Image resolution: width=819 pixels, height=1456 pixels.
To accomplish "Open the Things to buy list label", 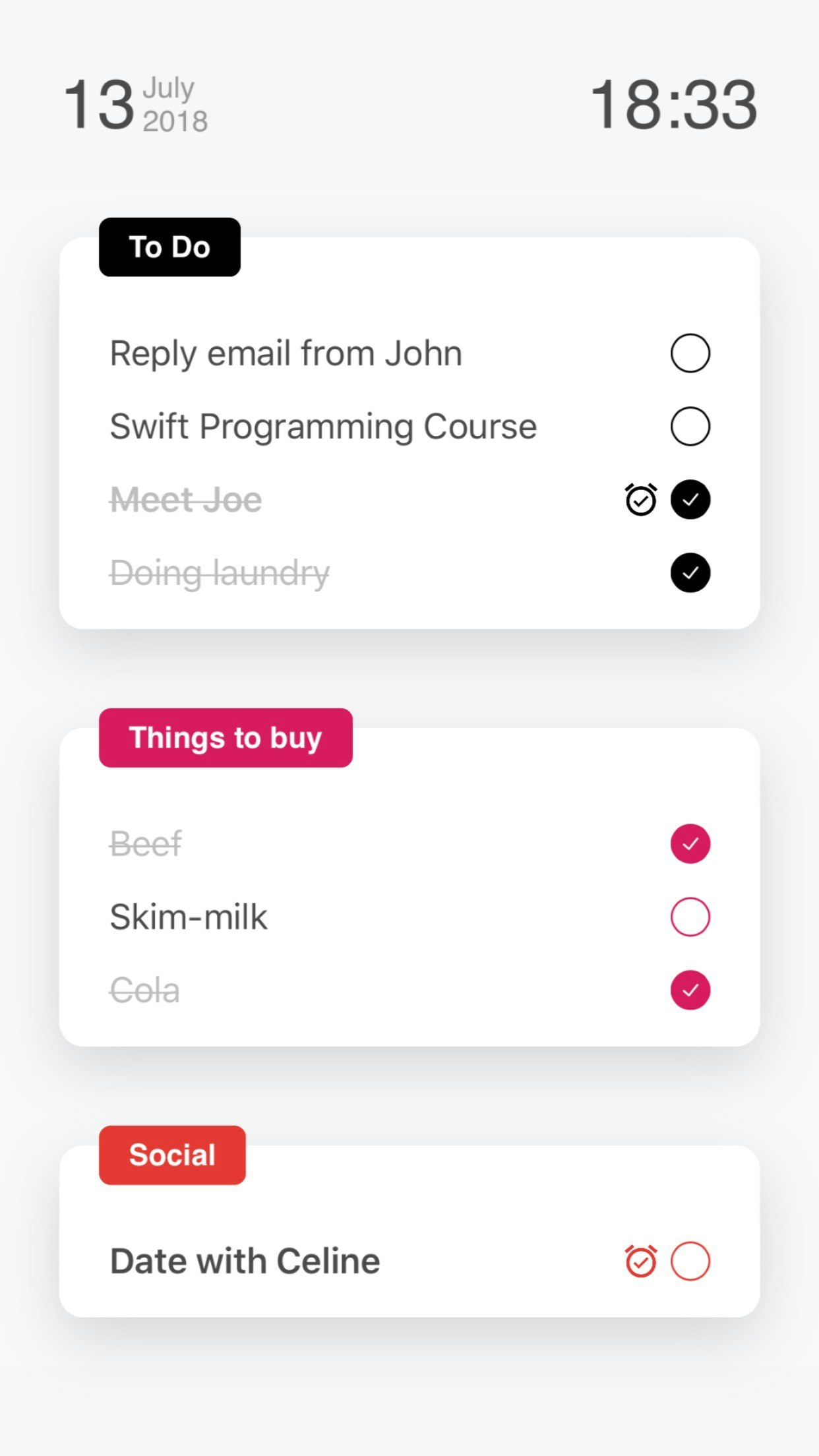I will (226, 738).
